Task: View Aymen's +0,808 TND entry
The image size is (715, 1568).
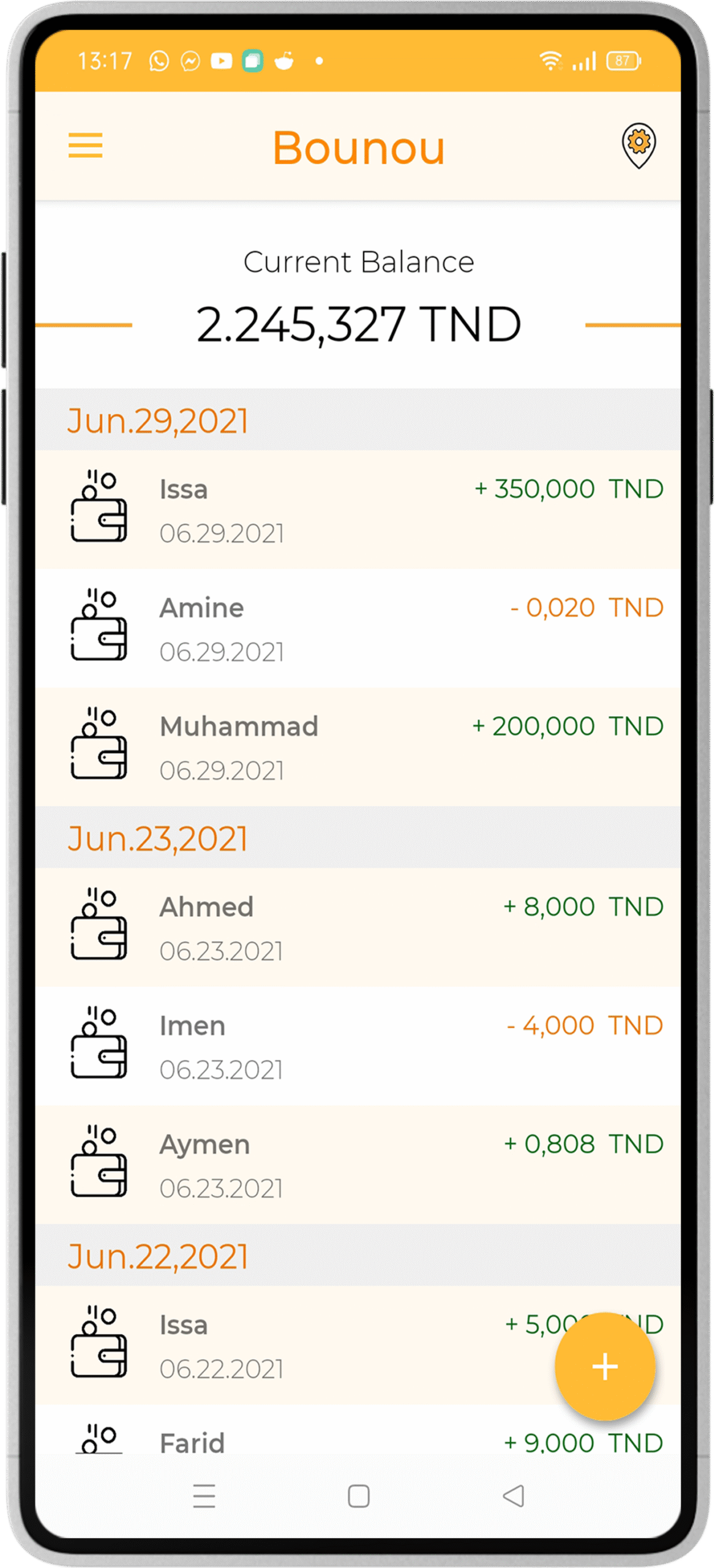Action: (x=357, y=1164)
